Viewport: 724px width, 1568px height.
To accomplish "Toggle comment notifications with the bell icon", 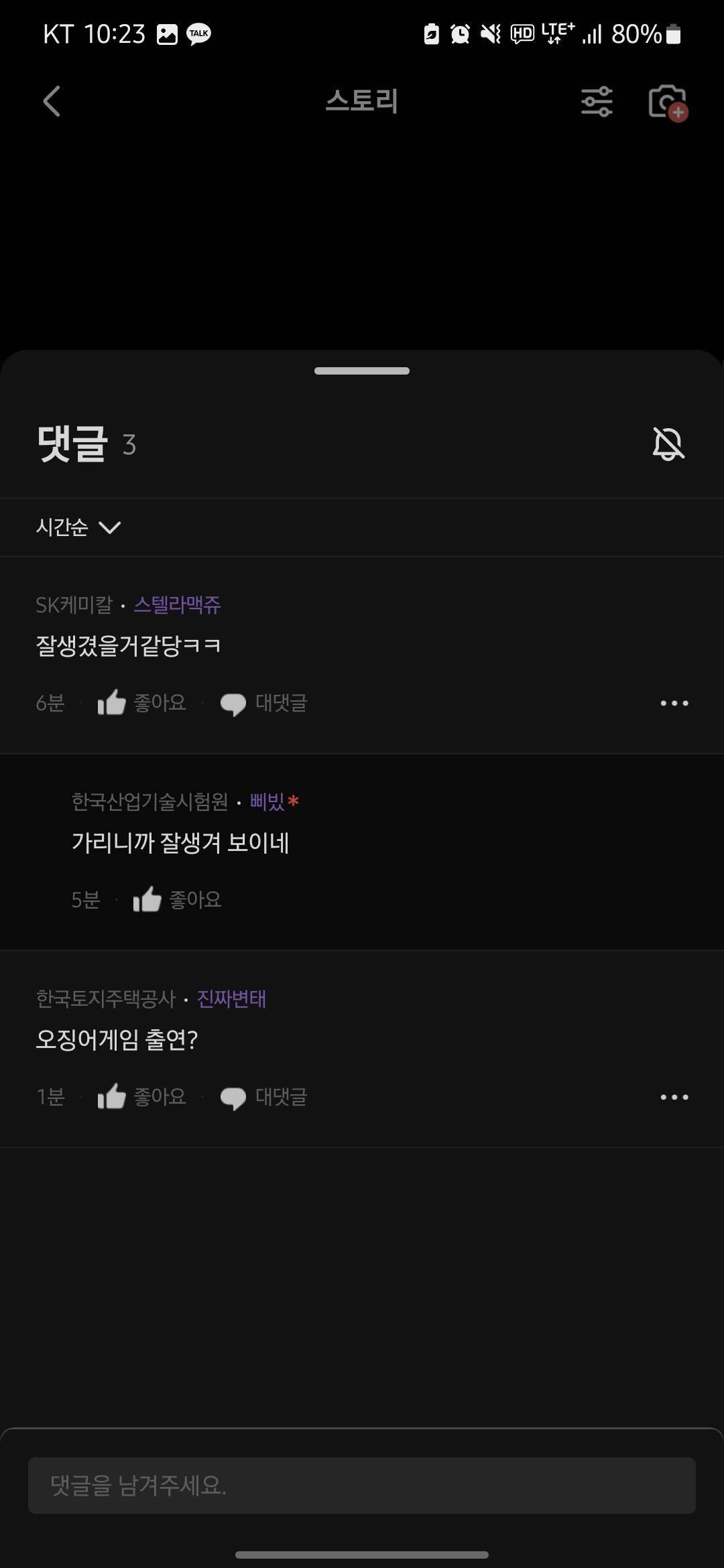I will coord(668,442).
